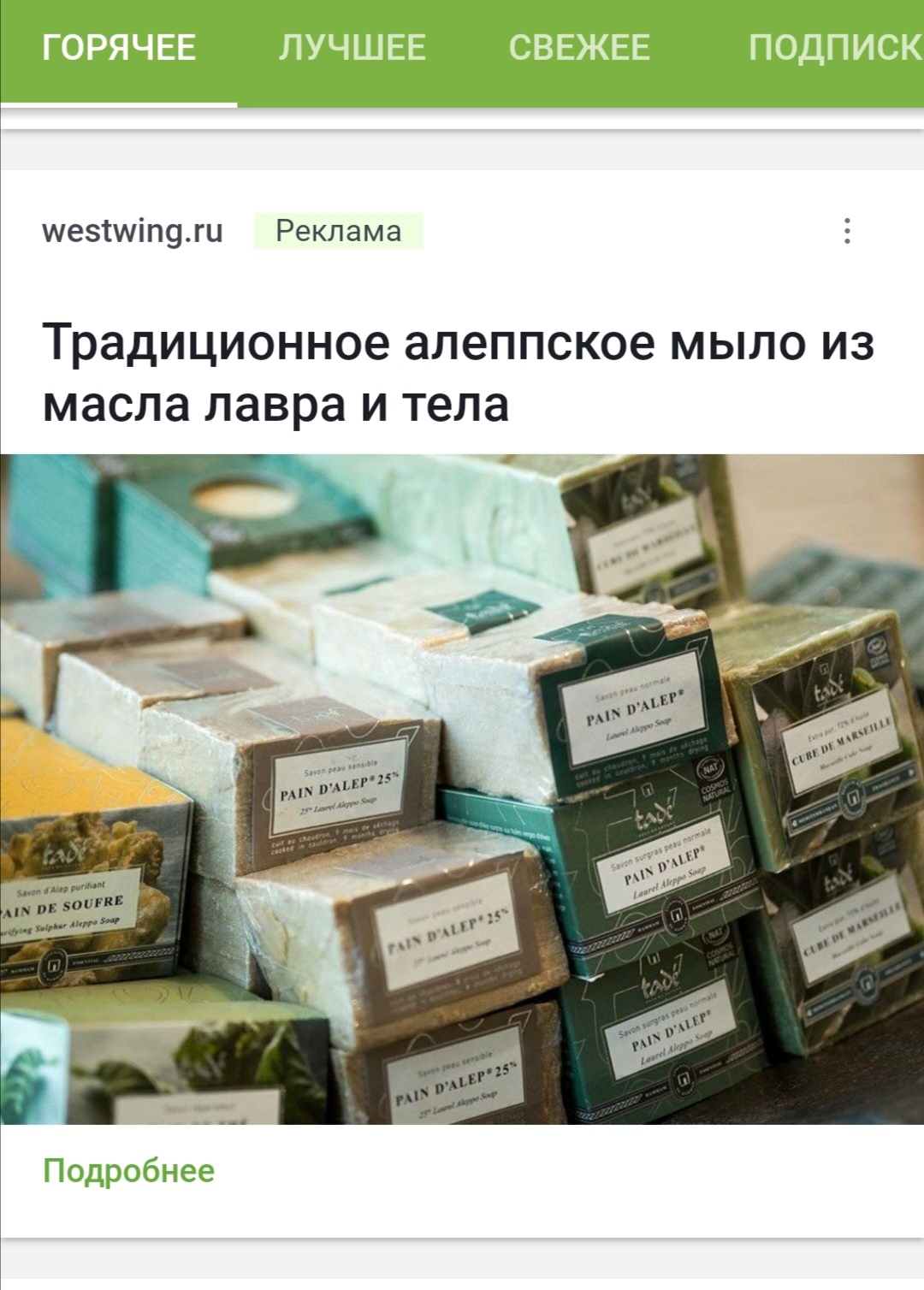The image size is (924, 1290).
Task: Go to the Подписки tab
Action: [x=834, y=49]
